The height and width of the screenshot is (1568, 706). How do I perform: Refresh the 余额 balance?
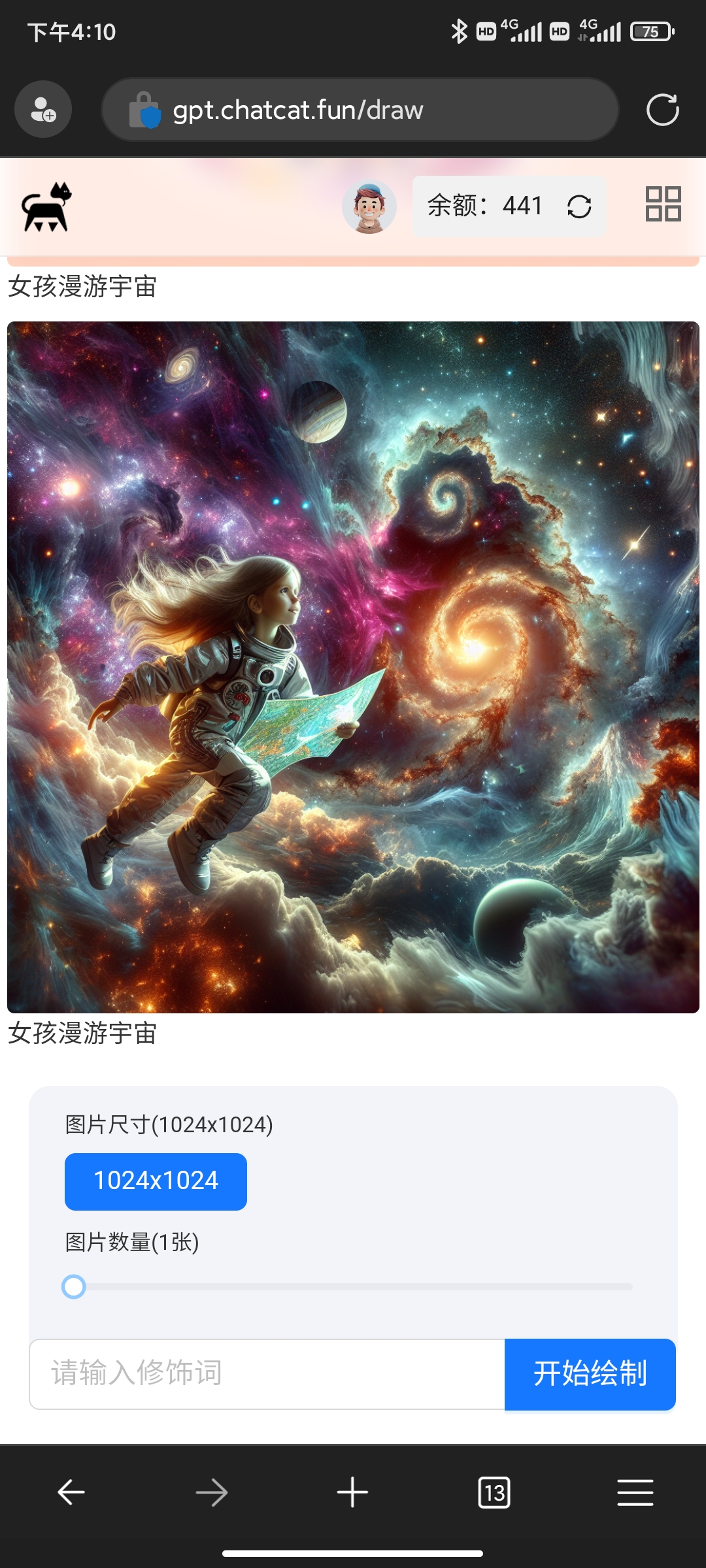tap(579, 206)
